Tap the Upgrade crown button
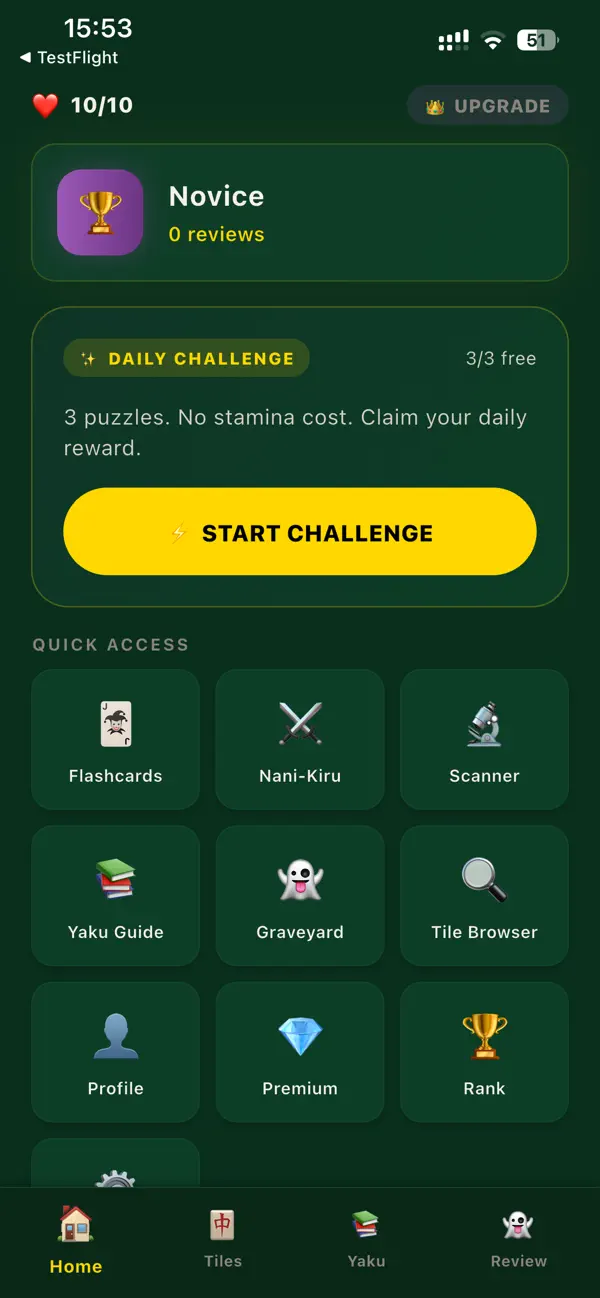This screenshot has height=1298, width=600. point(487,106)
